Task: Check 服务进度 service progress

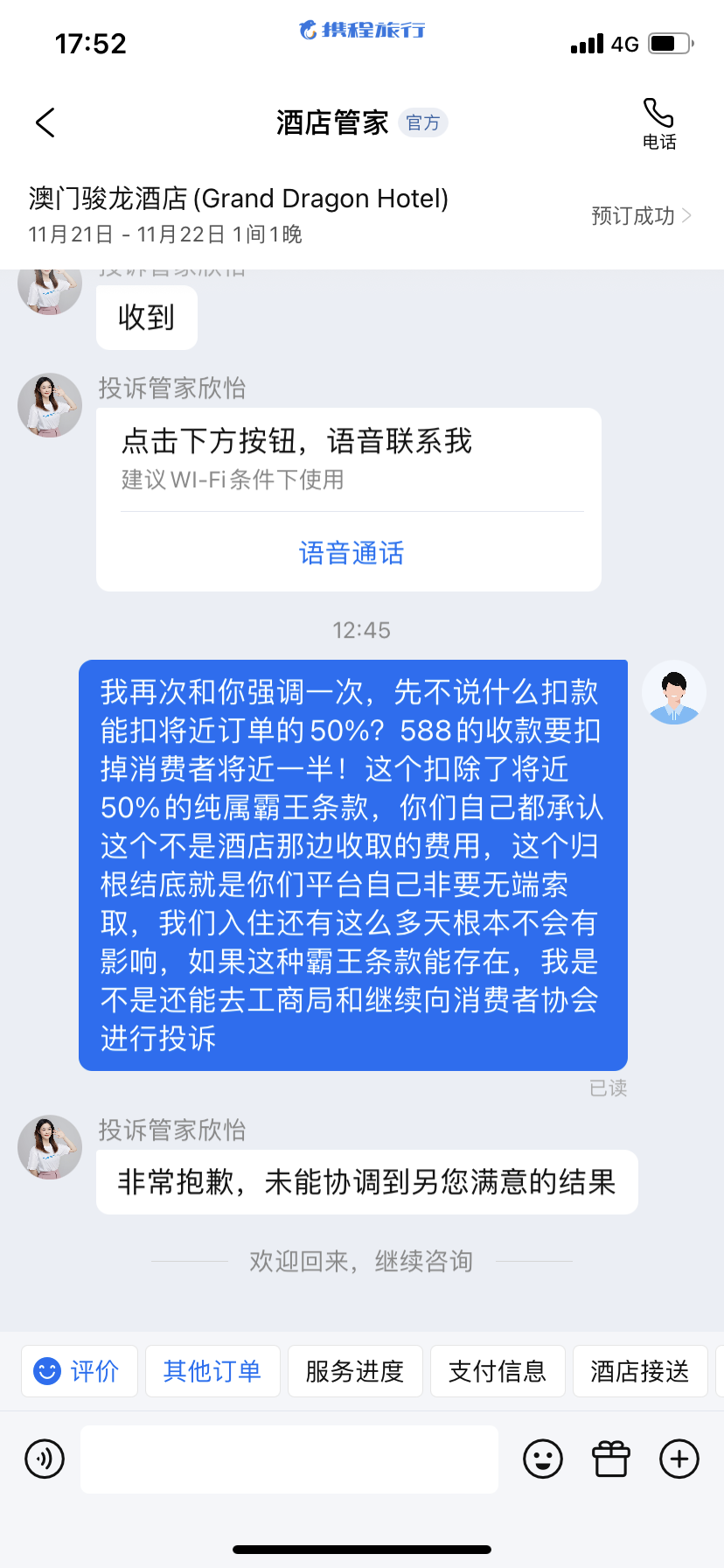Action: click(x=355, y=1371)
